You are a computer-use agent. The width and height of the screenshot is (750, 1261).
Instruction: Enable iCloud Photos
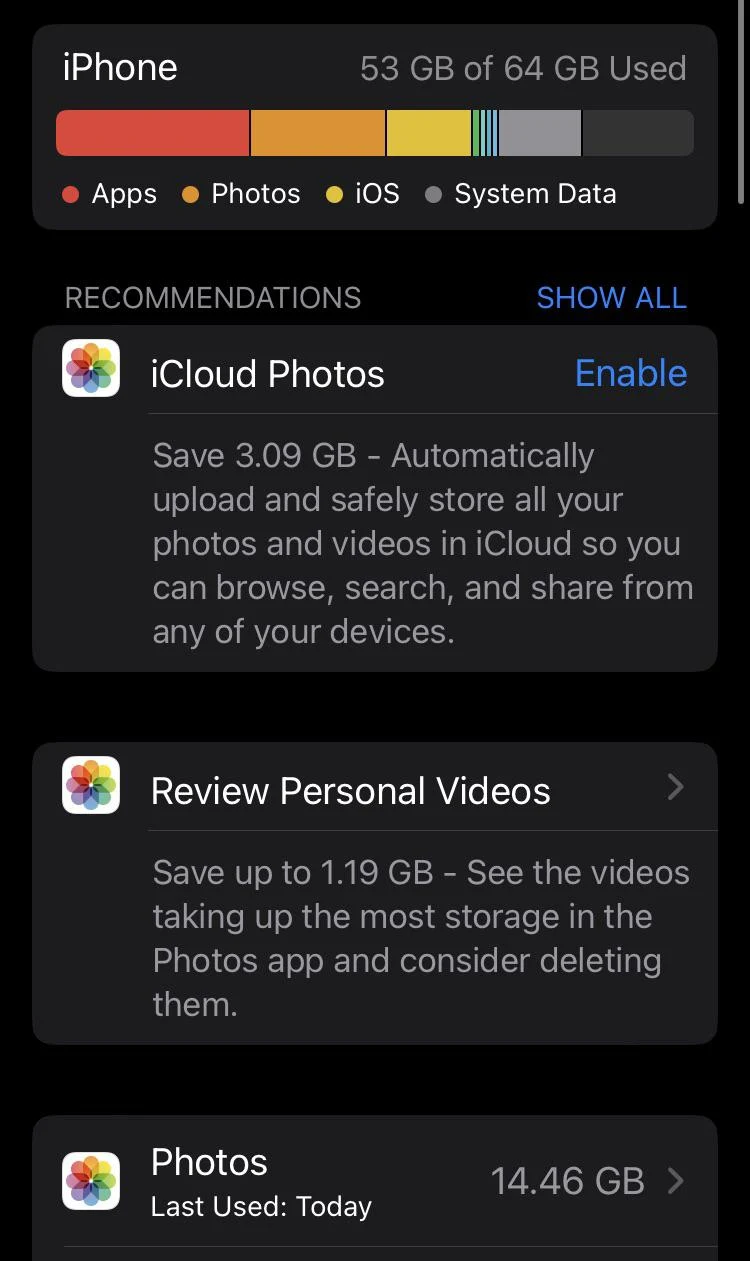[x=630, y=372]
